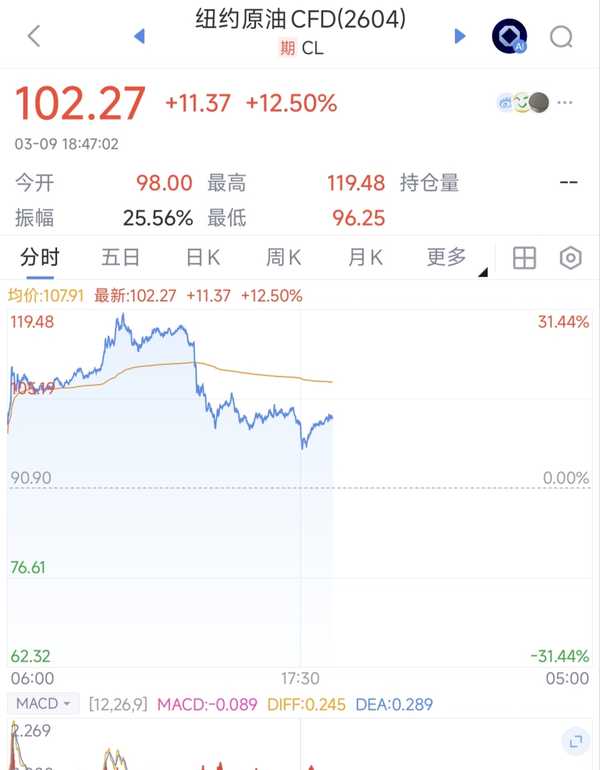600x770 pixels.
Task: Open chart settings hexagon icon
Action: click(570, 258)
